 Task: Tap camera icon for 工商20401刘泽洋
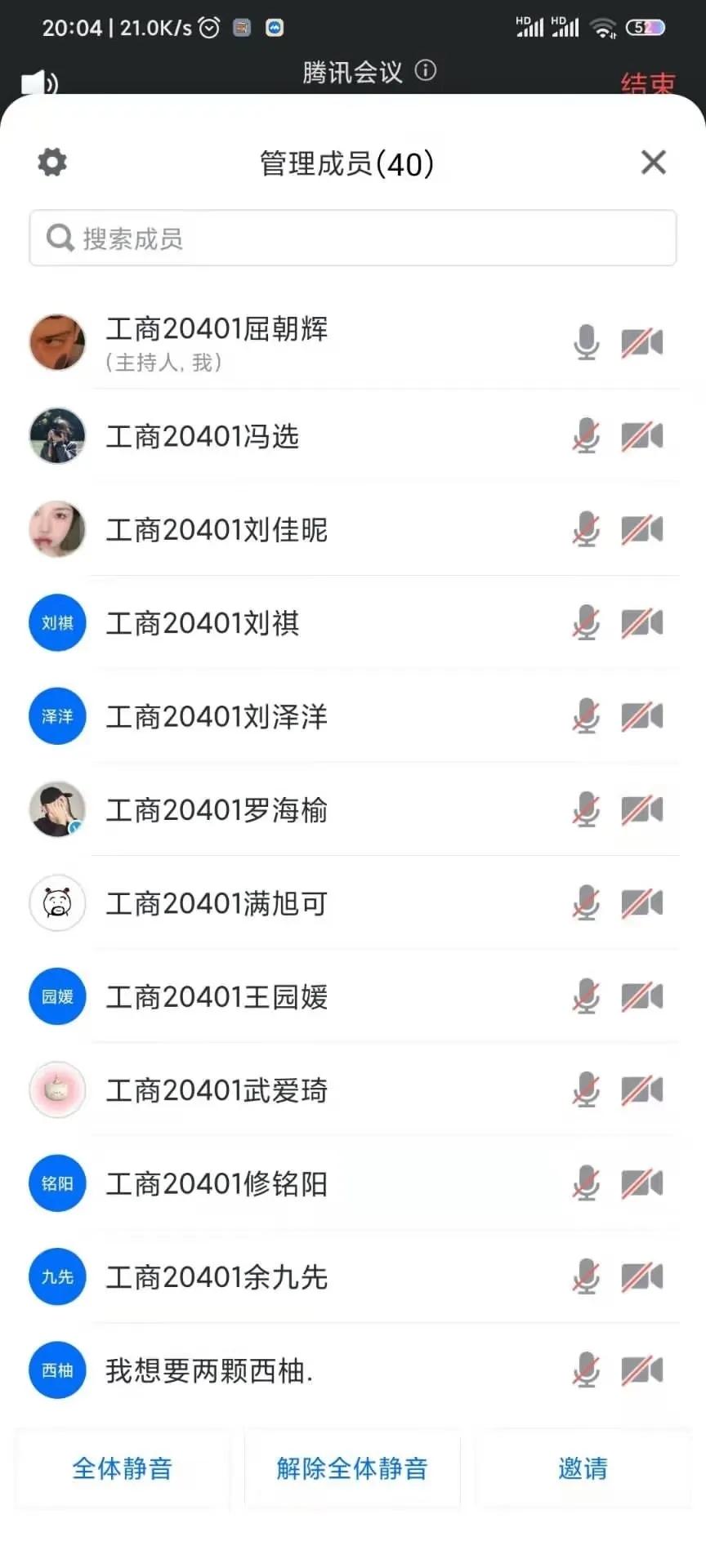(x=641, y=716)
